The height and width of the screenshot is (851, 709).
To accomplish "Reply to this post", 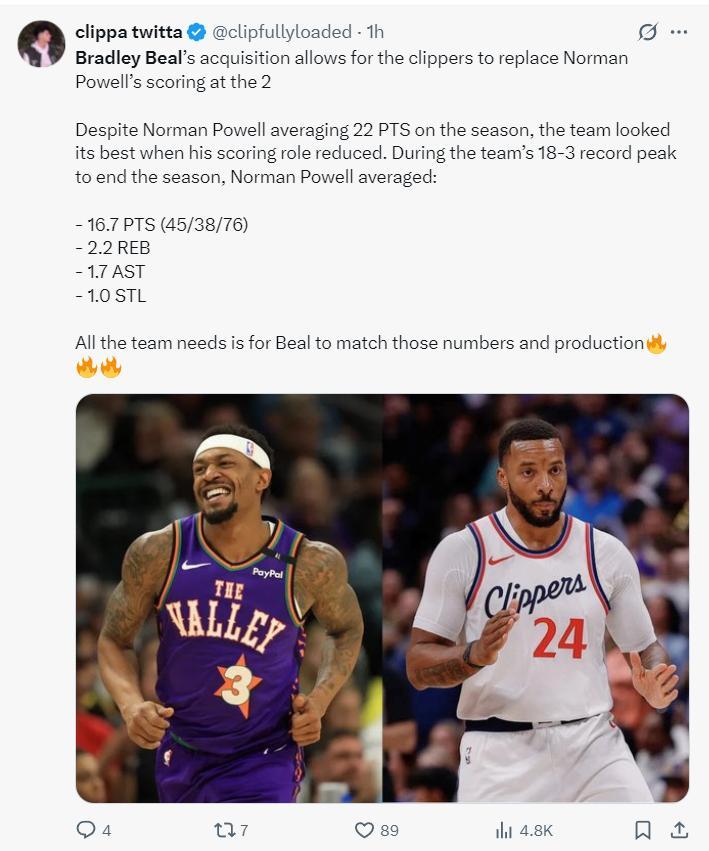I will point(87,829).
